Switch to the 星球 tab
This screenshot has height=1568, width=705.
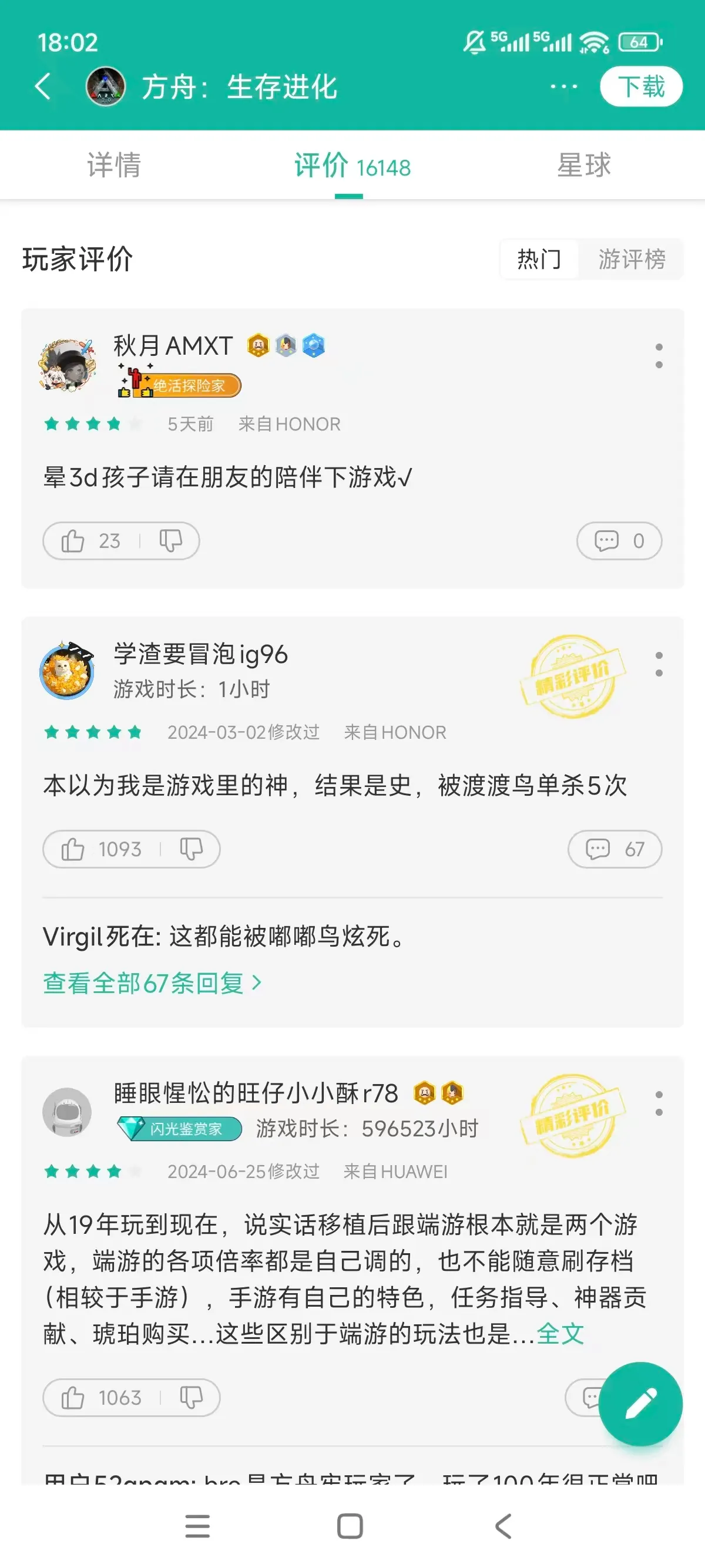pos(584,165)
